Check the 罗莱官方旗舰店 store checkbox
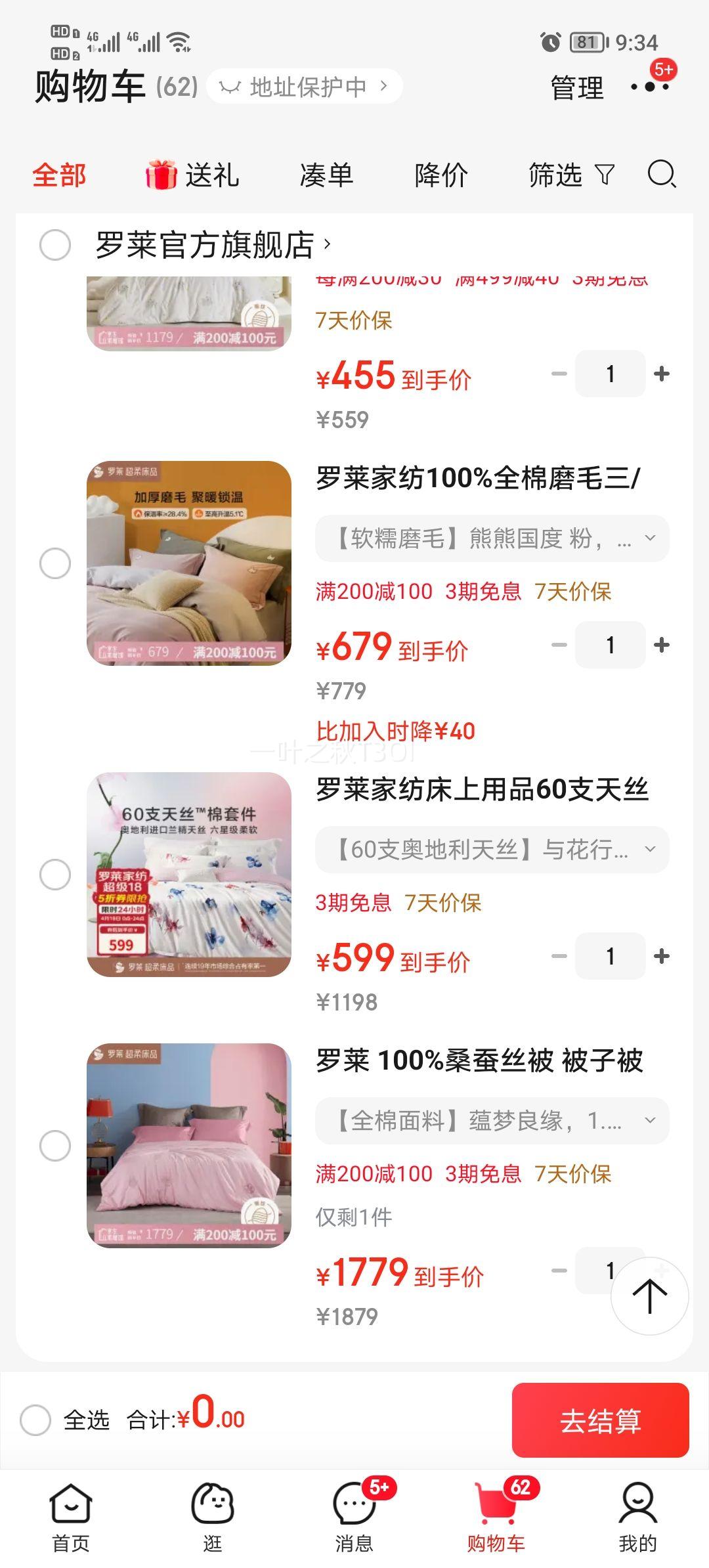This screenshot has height=1568, width=709. [x=55, y=245]
